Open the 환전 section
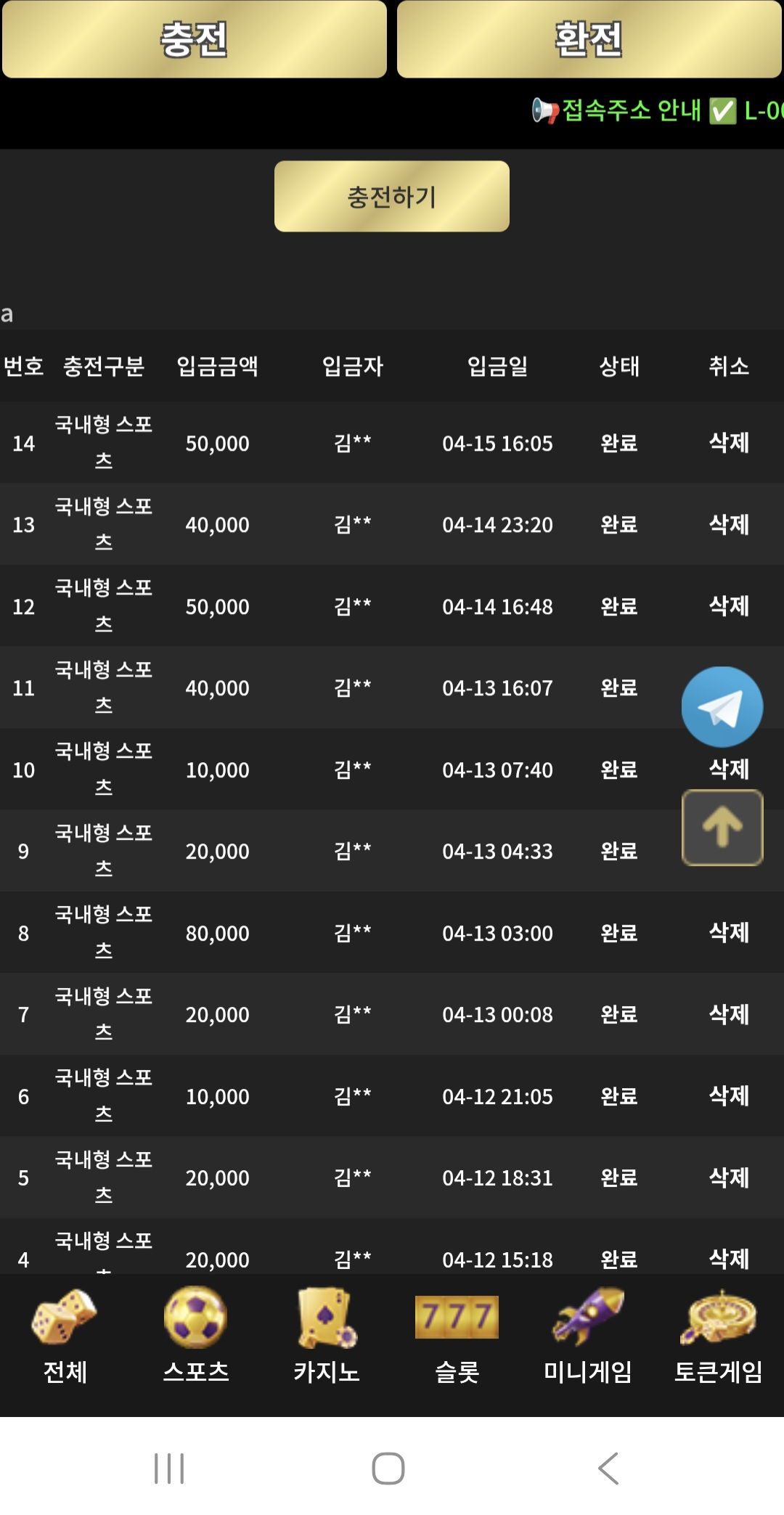The height and width of the screenshot is (1515, 784). (589, 39)
